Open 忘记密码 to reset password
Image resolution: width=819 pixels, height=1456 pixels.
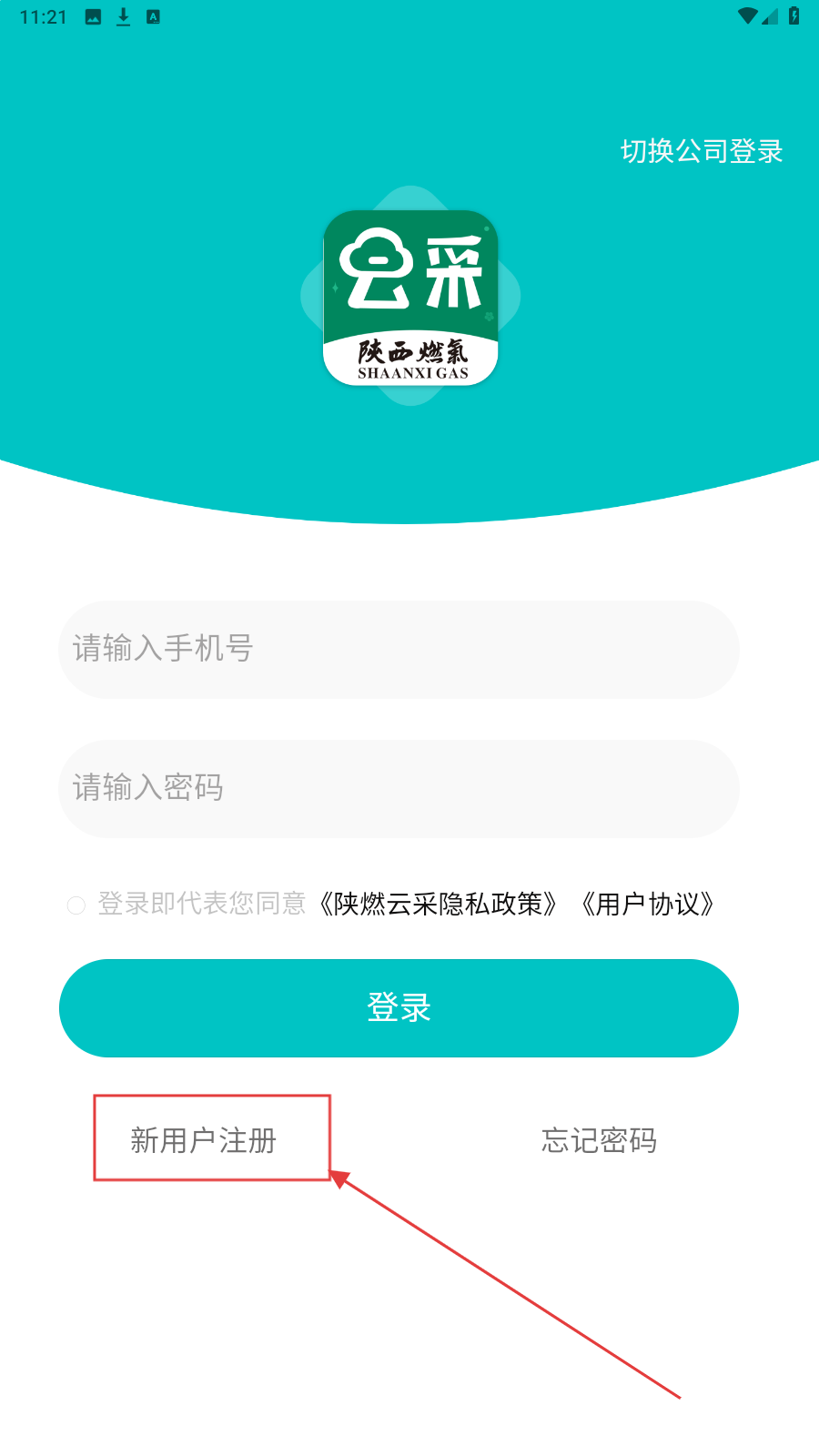(x=599, y=1140)
